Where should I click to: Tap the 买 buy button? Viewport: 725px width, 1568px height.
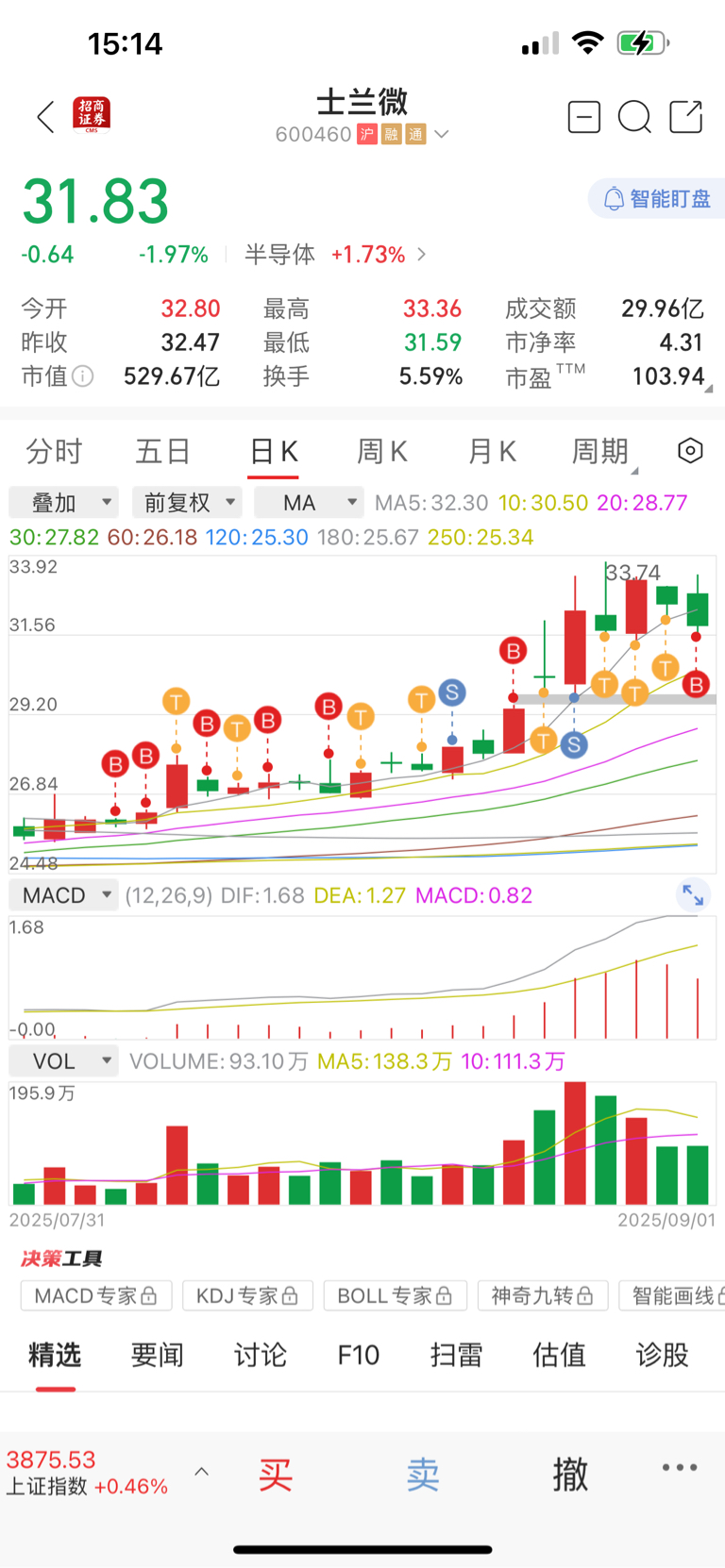pos(275,1473)
